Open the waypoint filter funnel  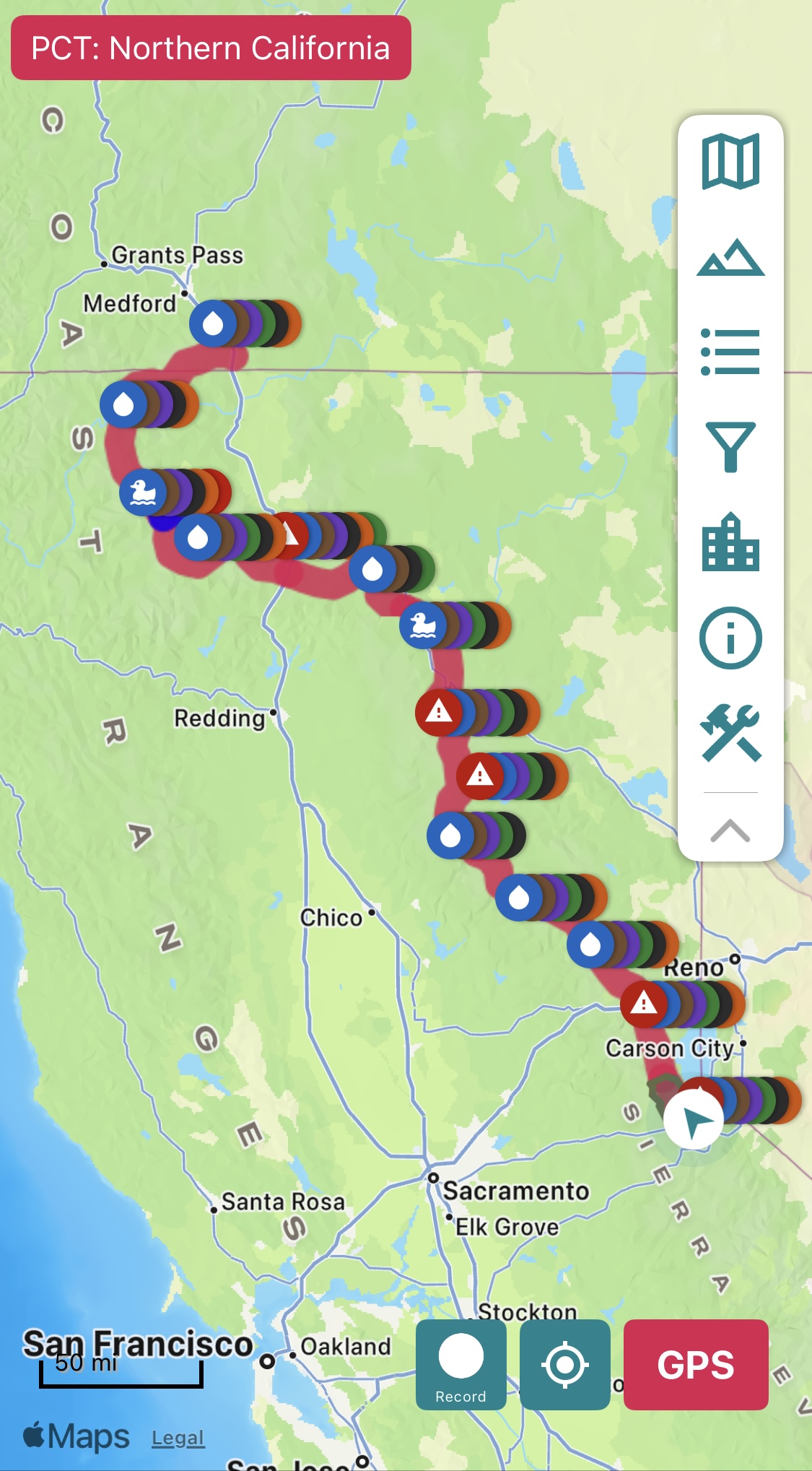pyautogui.click(x=730, y=447)
